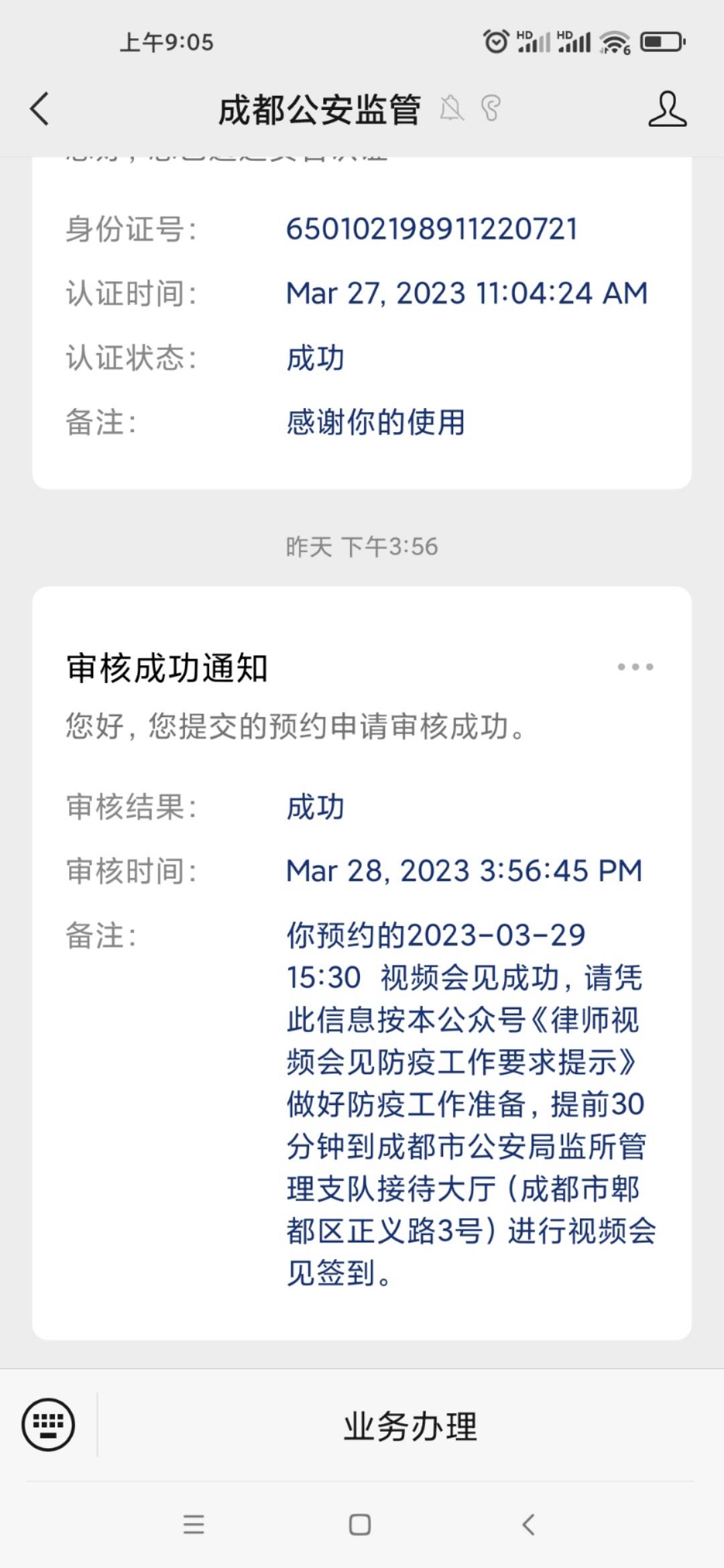Open the 业务办理 menu
Viewport: 724px width, 1568px height.
(x=410, y=1425)
